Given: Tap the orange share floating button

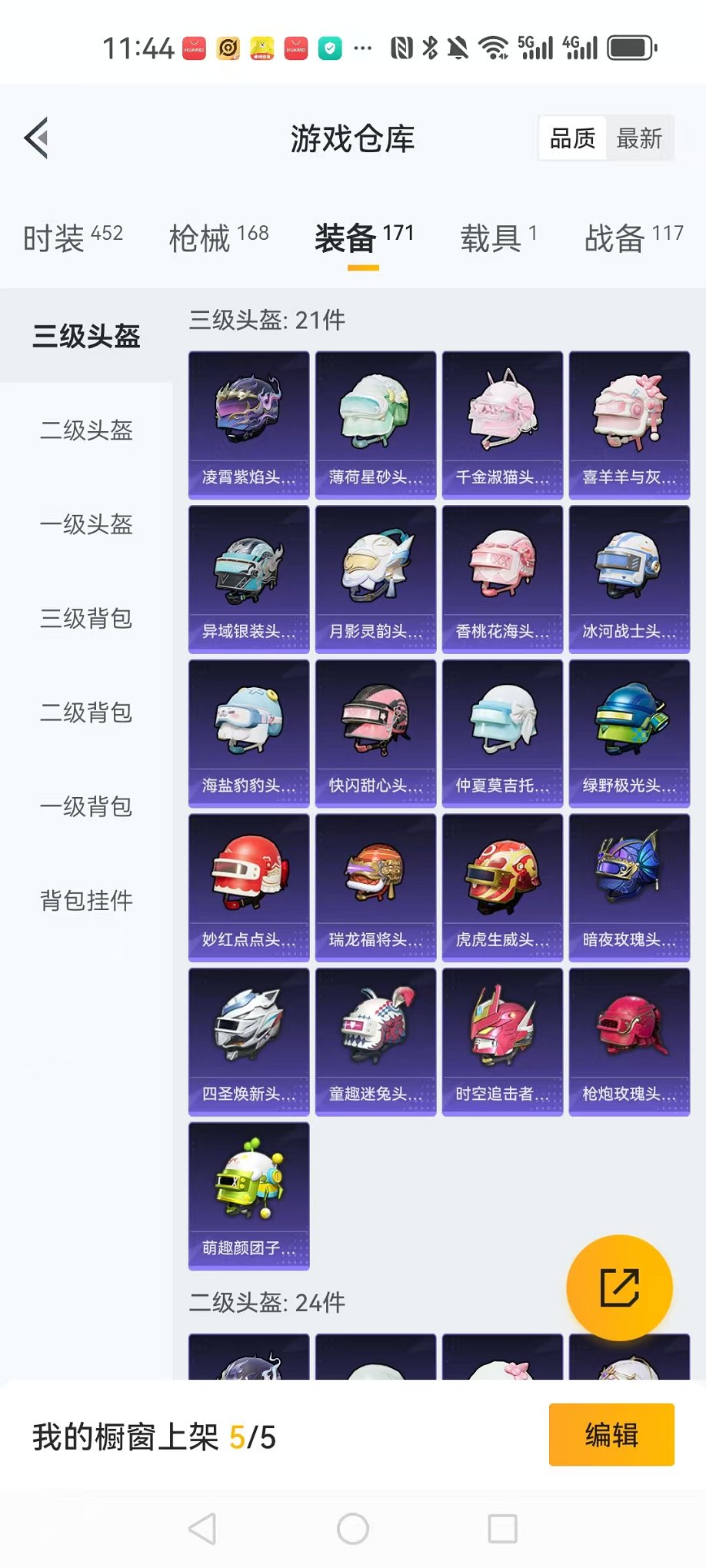Looking at the screenshot, I should point(619,1287).
